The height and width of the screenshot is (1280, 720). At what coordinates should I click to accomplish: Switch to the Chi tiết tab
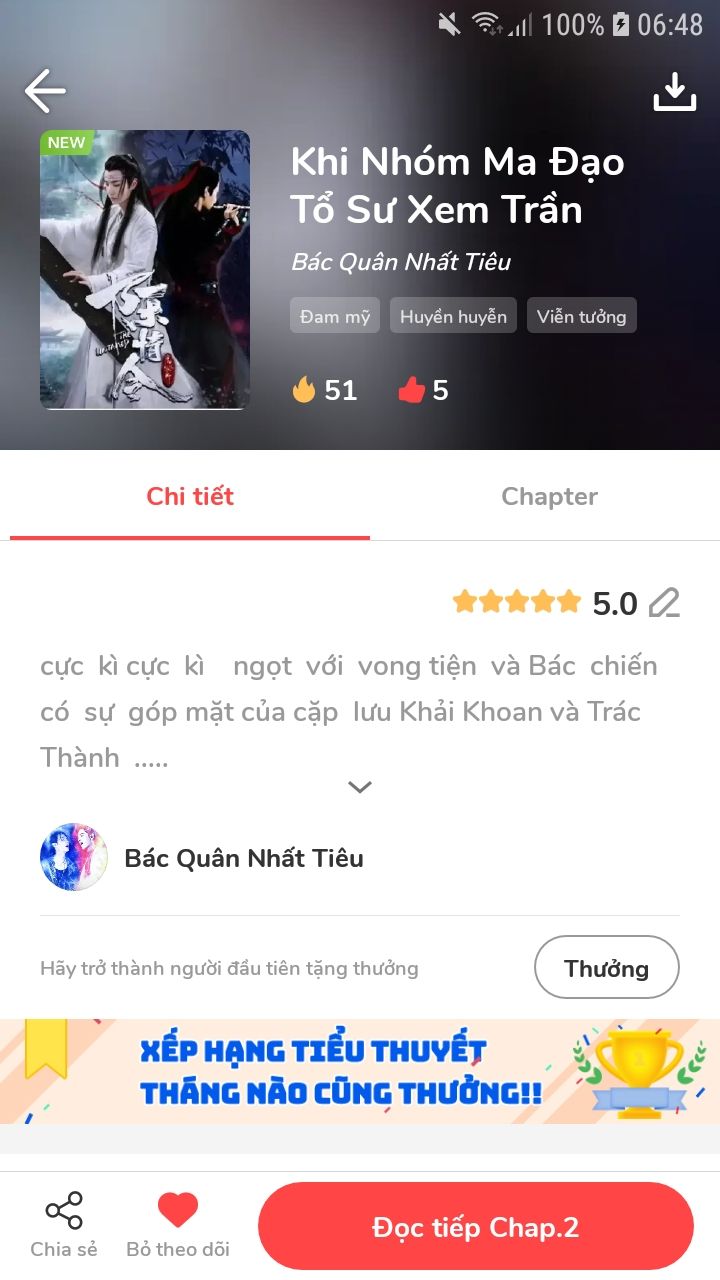(190, 496)
